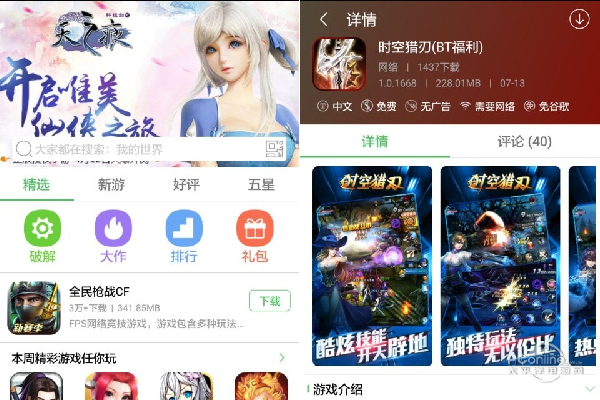Viewport: 600px width, 400px height.
Task: Open the 五星 tab
Action: click(x=261, y=184)
